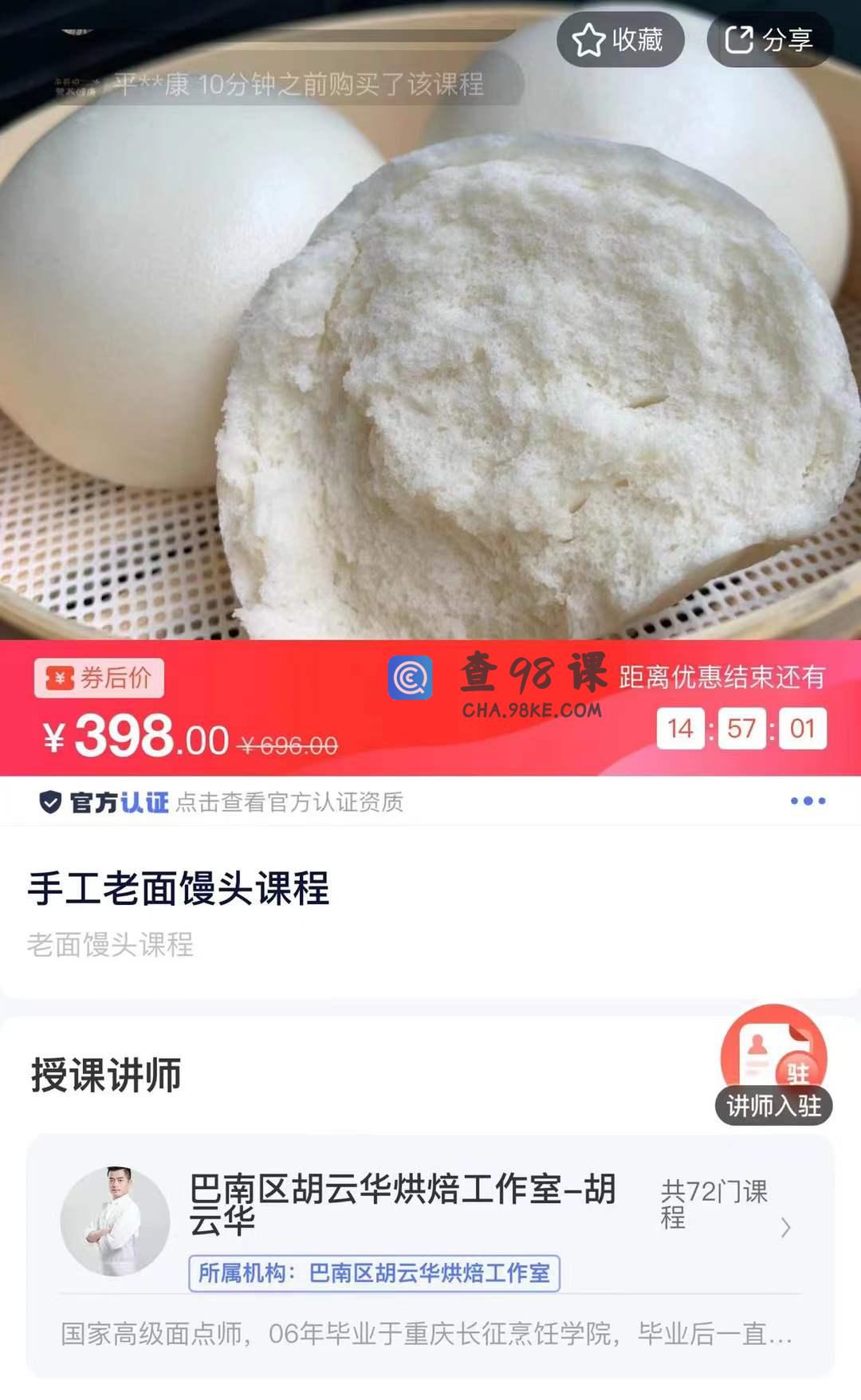This screenshot has width=861, height=1400.
Task: Open 所属机构 巴南区胡云华烘焙工作室 tag
Action: tap(374, 1273)
